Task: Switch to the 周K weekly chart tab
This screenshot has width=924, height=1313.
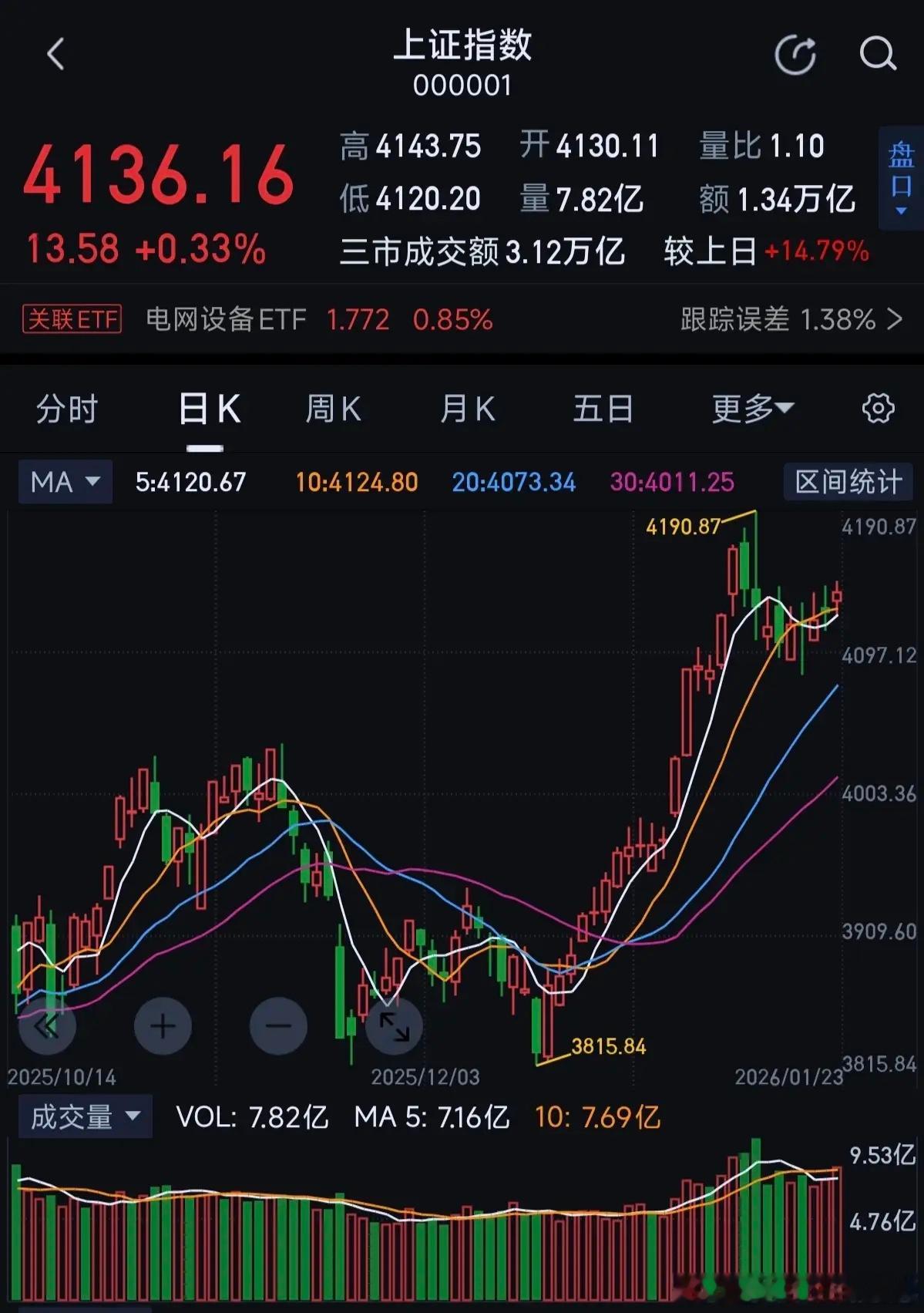Action: (x=332, y=409)
